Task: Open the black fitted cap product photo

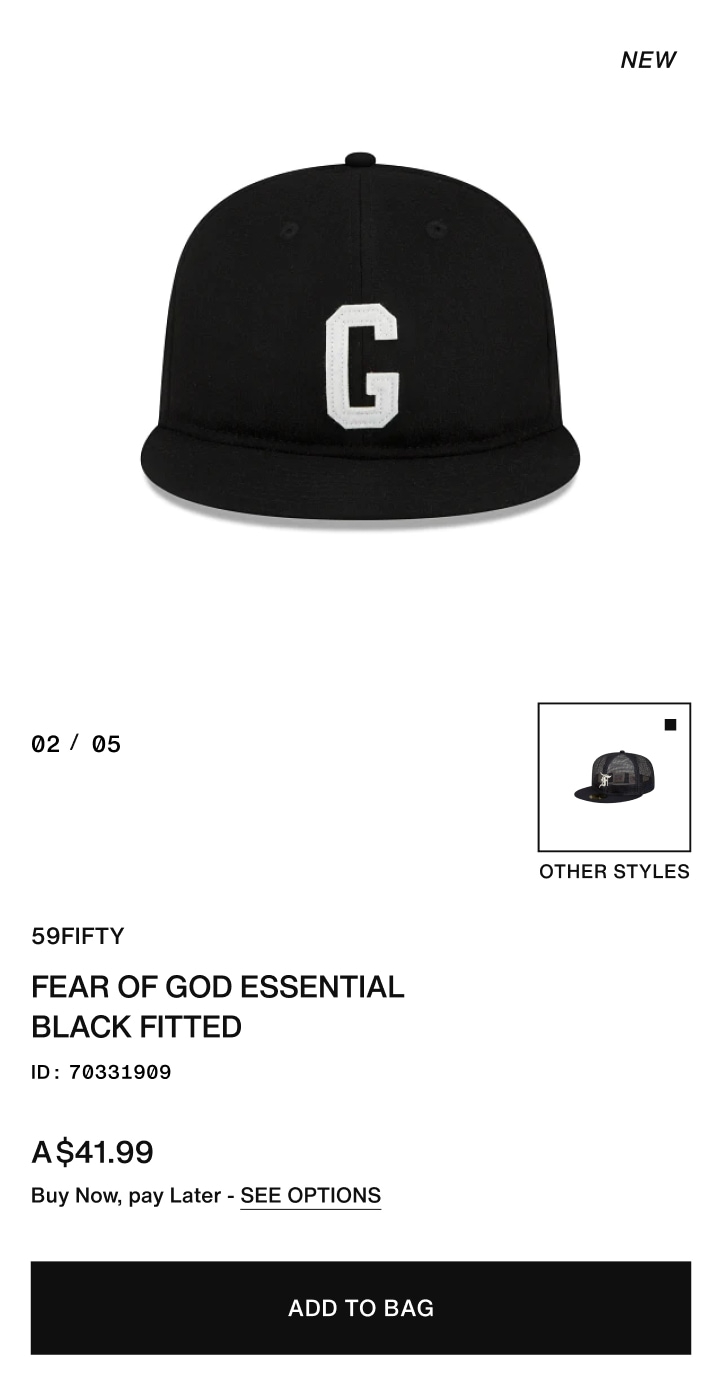Action: point(360,340)
